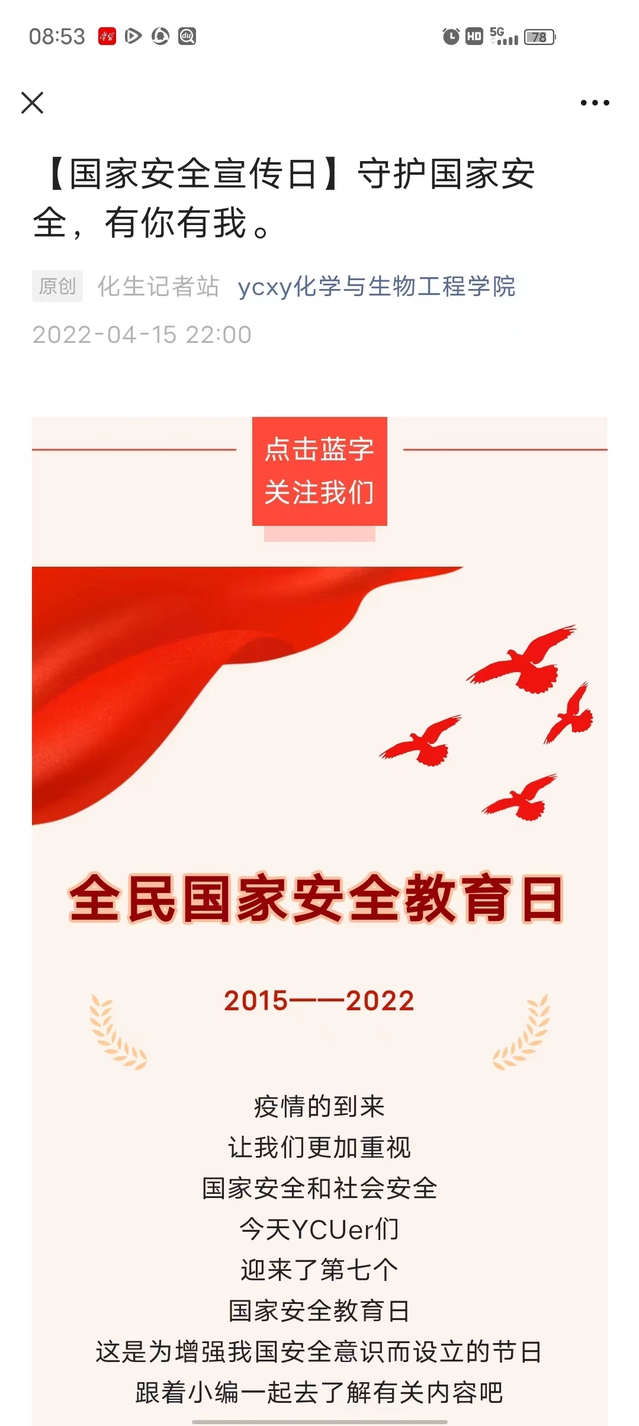The image size is (639, 1426).
Task: Close the article with the X icon
Action: pyautogui.click(x=32, y=103)
